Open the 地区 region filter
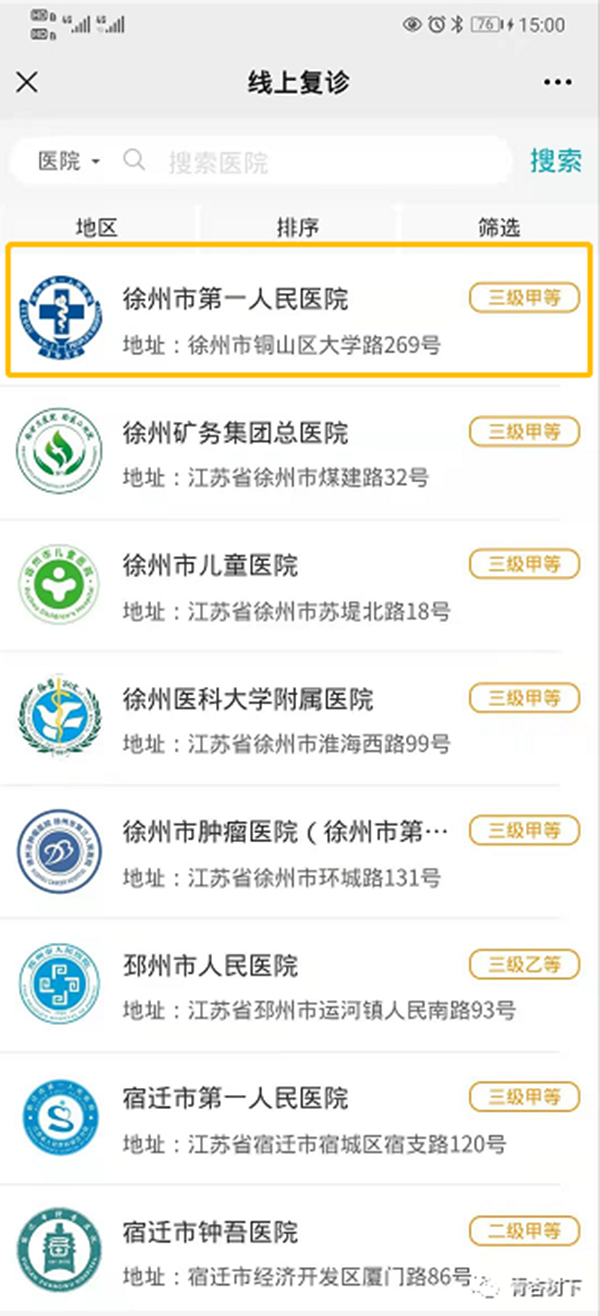Screen dimensions: 600x1316 tap(97, 227)
